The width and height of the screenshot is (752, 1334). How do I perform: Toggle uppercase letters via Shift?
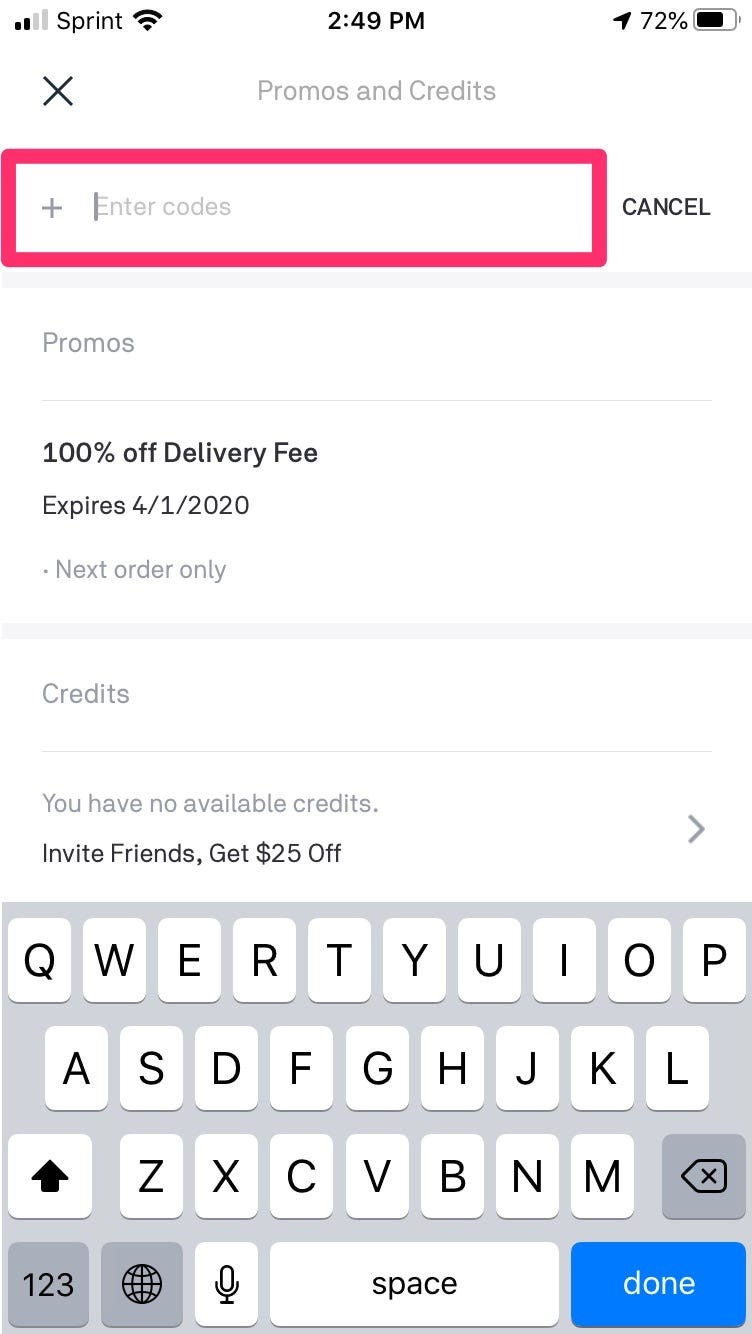click(49, 1177)
